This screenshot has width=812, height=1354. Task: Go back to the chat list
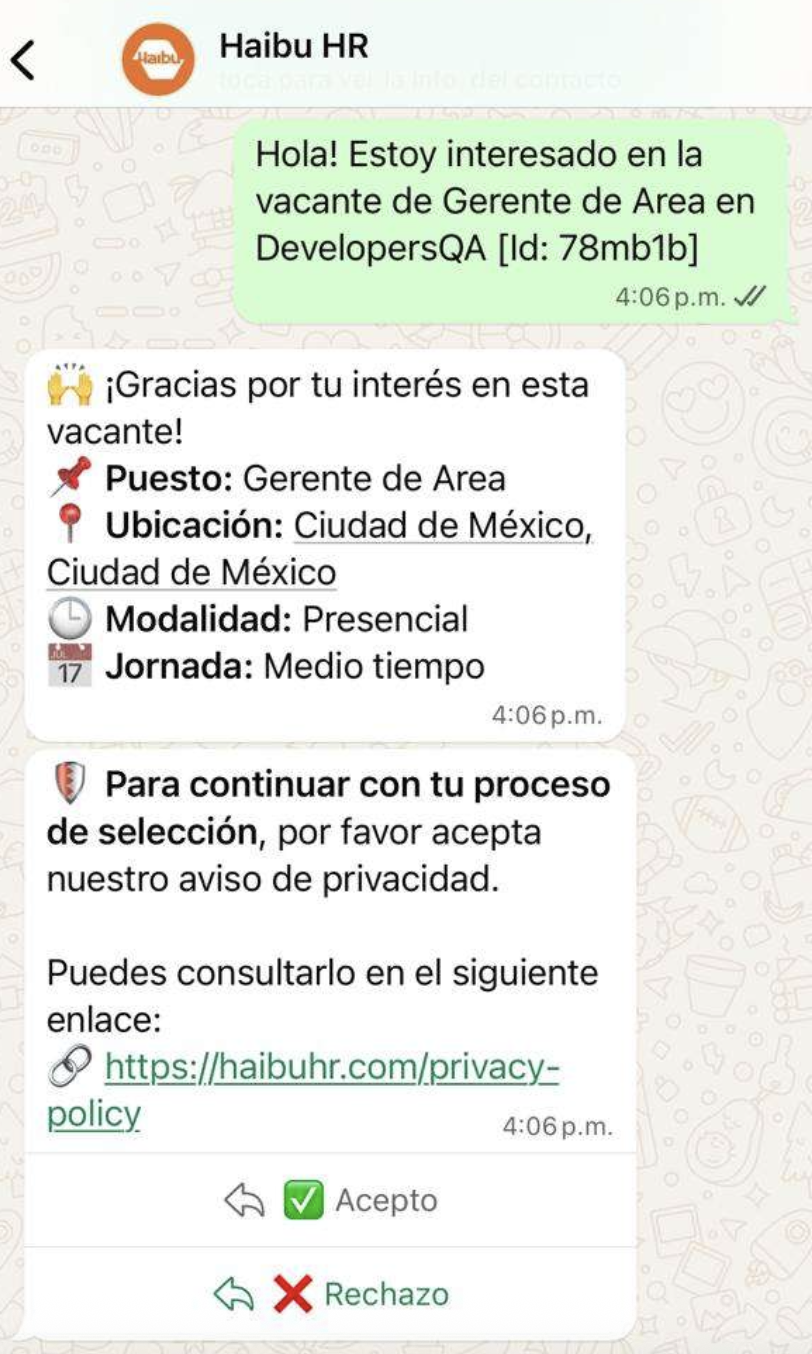click(24, 60)
